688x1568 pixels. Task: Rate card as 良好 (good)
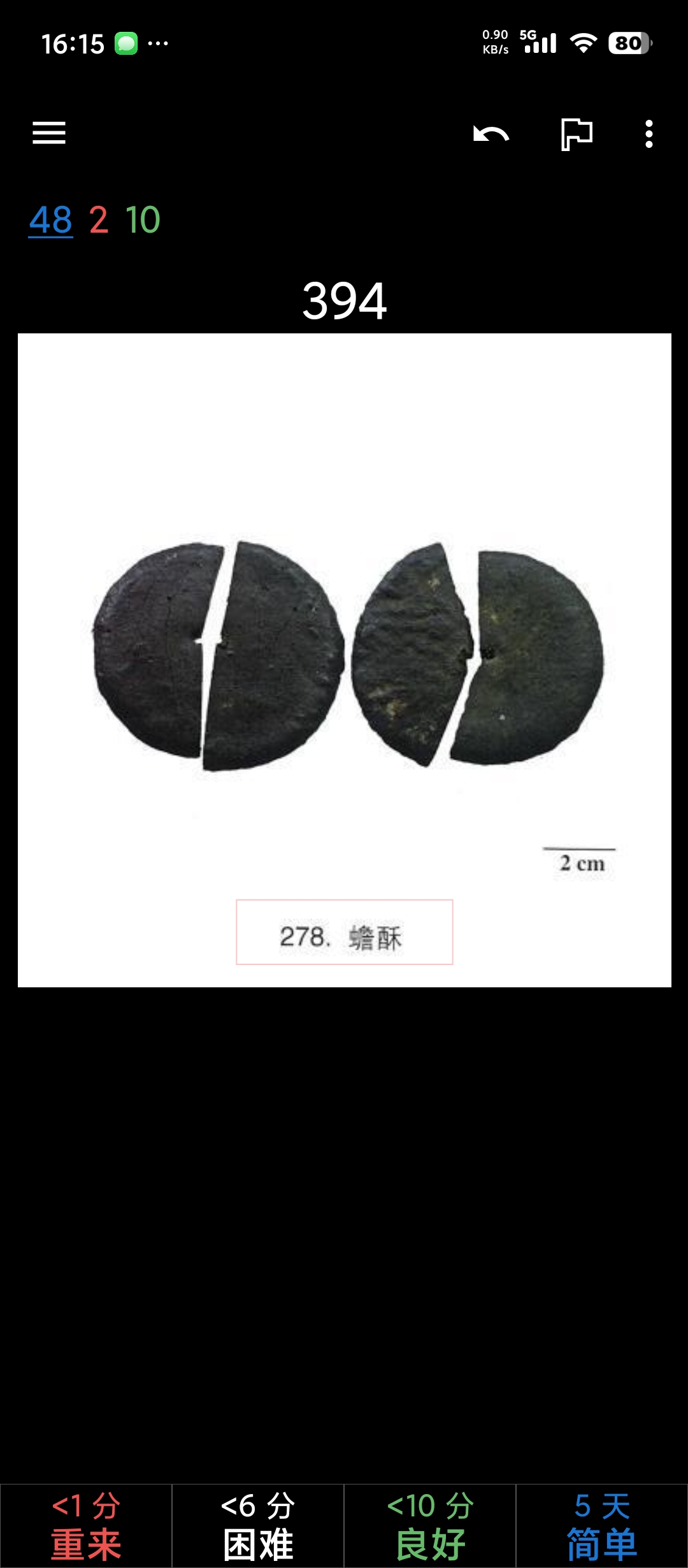pyautogui.click(x=430, y=1526)
